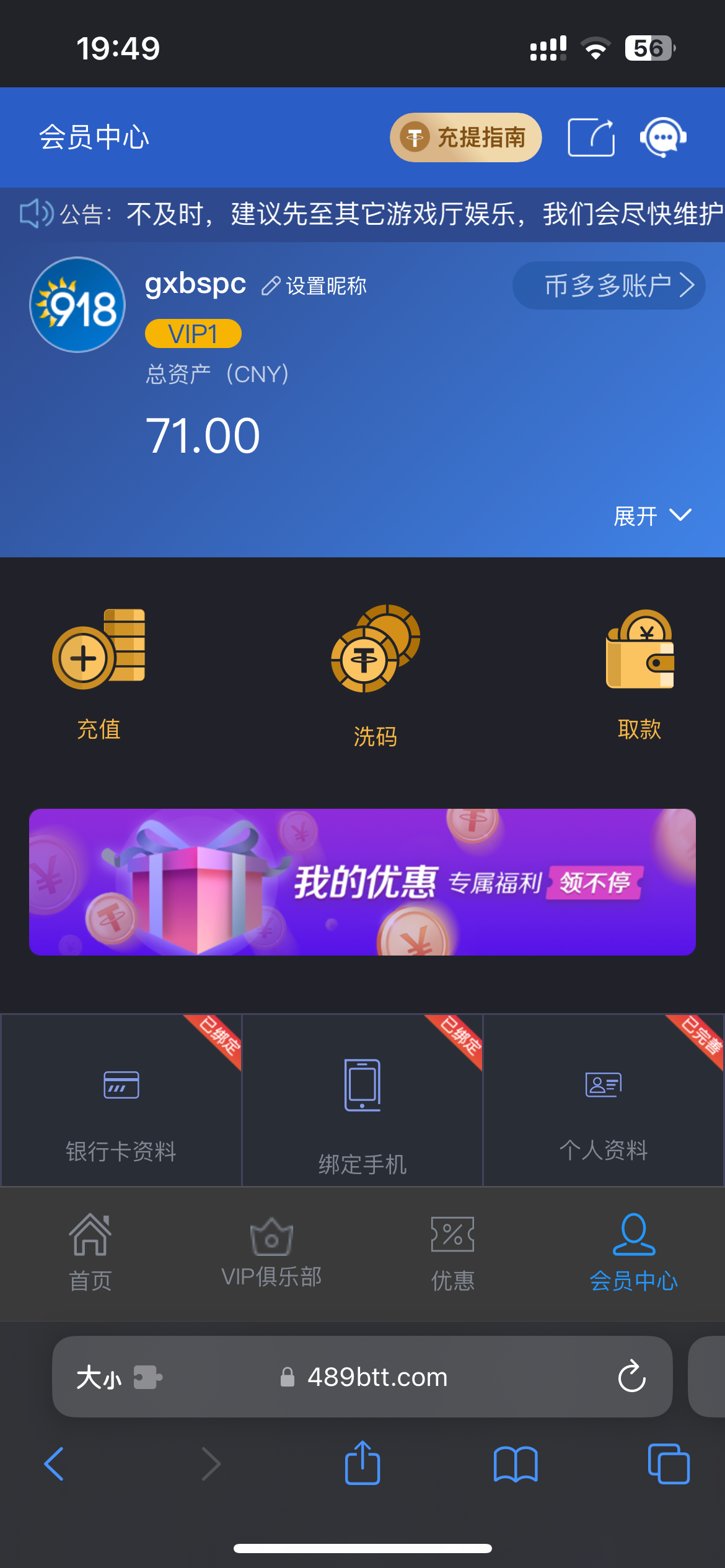
Task: Expand asset details with 展开
Action: point(652,516)
